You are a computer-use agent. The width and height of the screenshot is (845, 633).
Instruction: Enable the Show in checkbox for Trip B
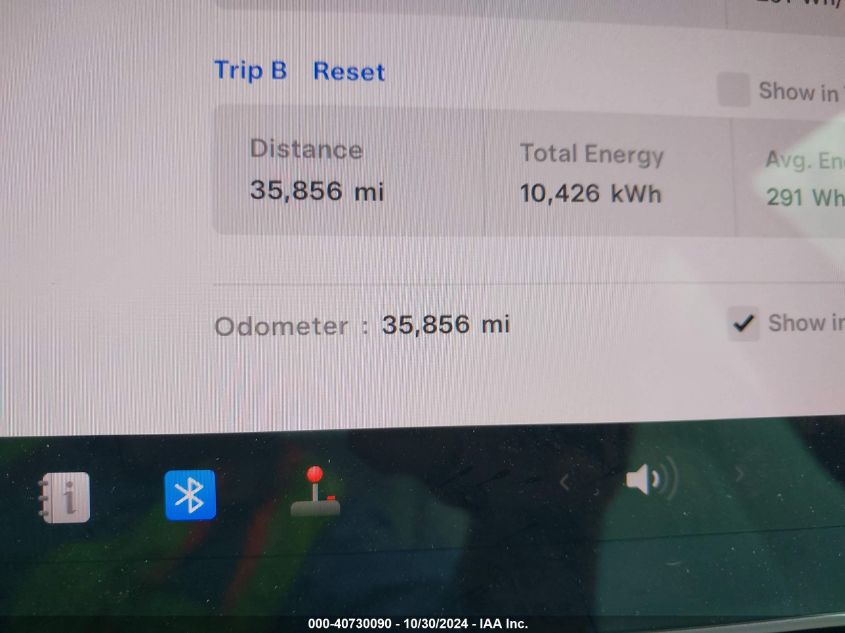733,91
